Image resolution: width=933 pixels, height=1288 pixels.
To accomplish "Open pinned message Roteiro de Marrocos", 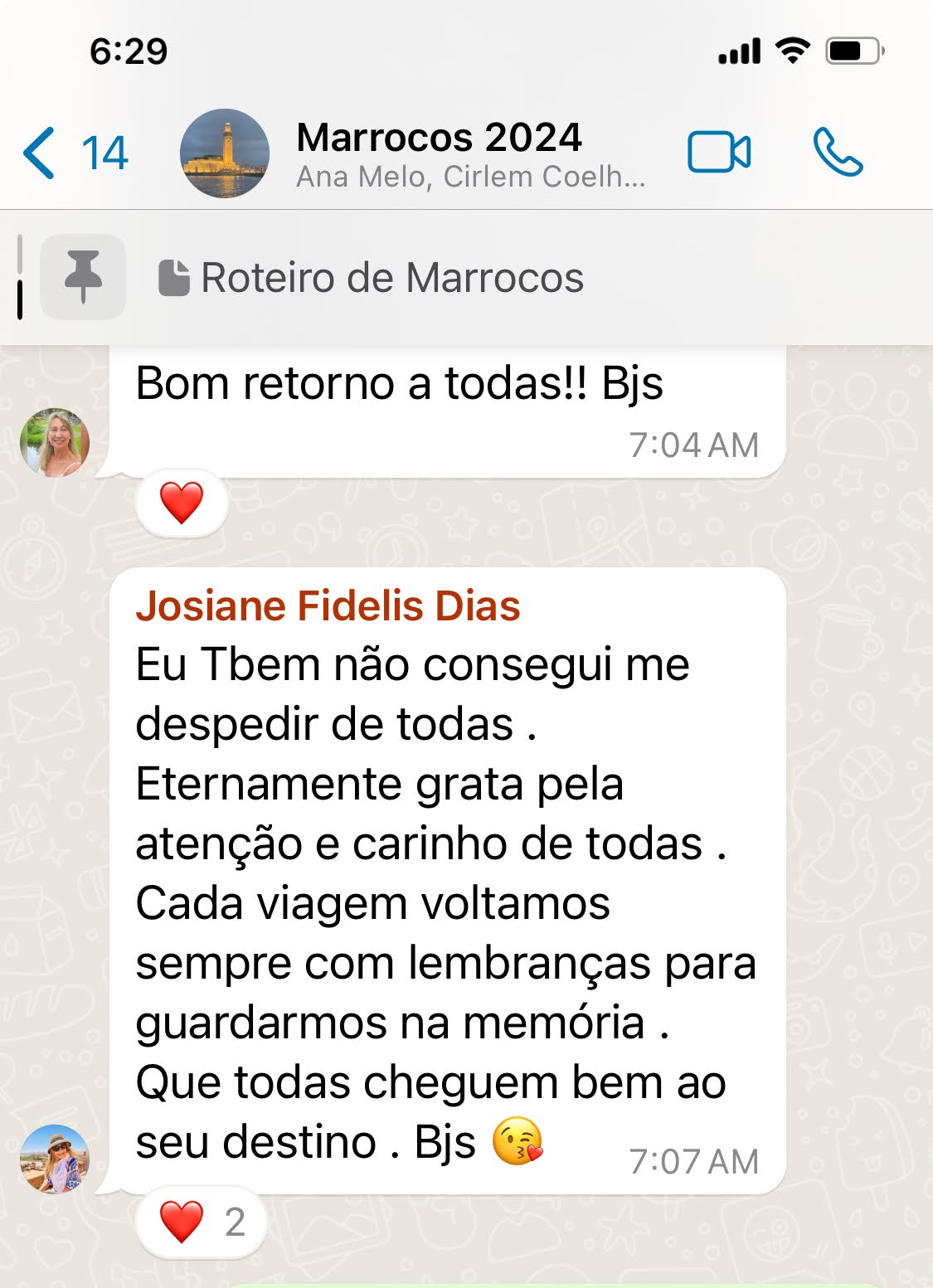I will [391, 278].
